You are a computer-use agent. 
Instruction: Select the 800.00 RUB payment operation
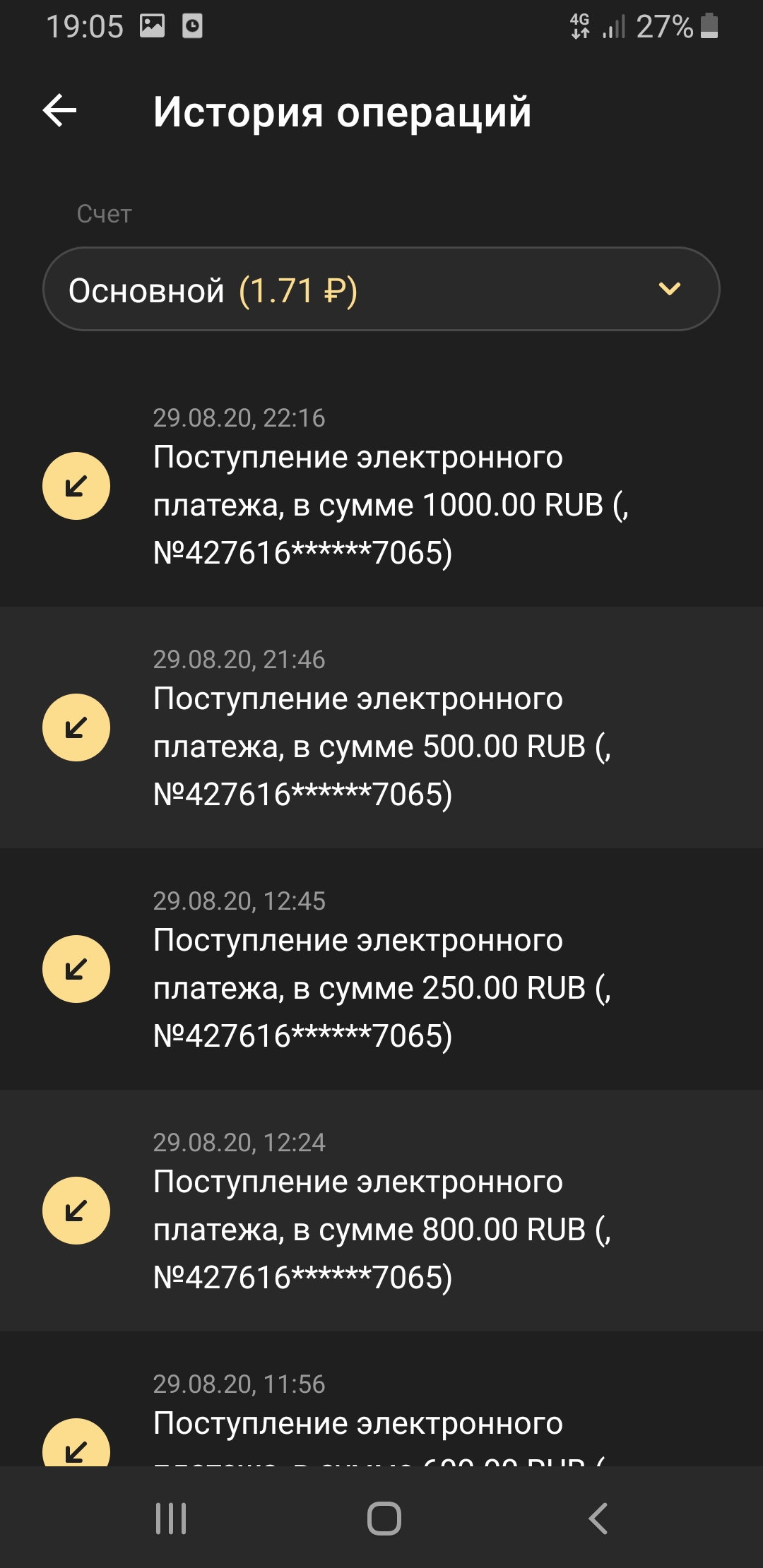coord(381,1212)
